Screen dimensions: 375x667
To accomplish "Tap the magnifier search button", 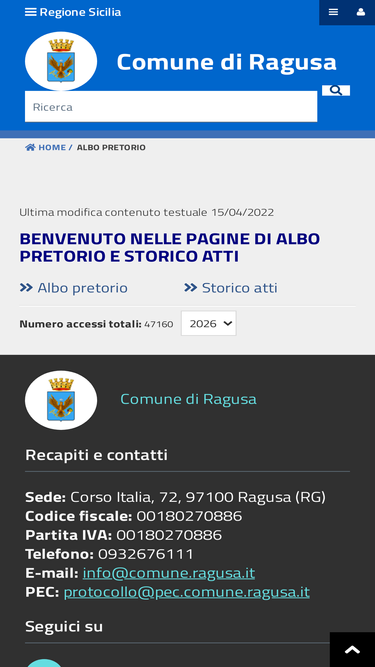I will [336, 90].
